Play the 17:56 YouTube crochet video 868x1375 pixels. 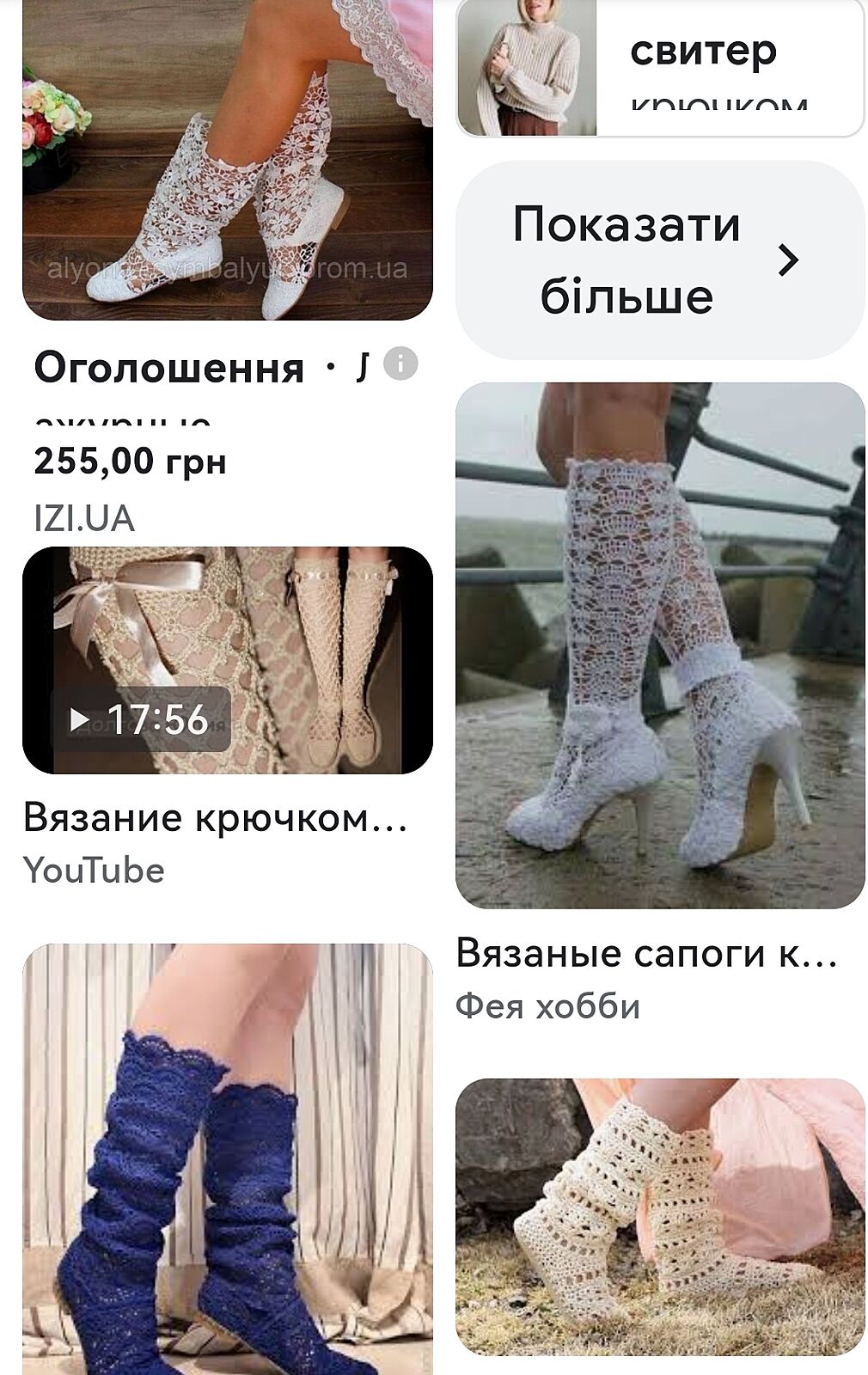pyautogui.click(x=227, y=660)
